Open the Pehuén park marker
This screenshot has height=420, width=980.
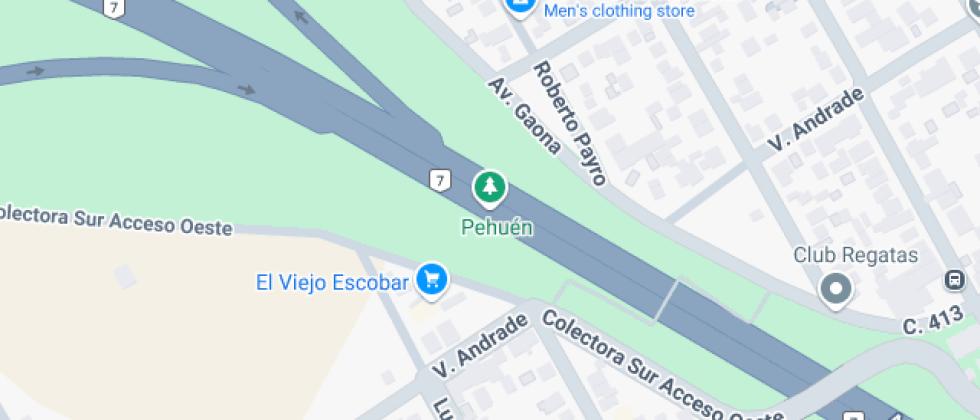(x=489, y=187)
